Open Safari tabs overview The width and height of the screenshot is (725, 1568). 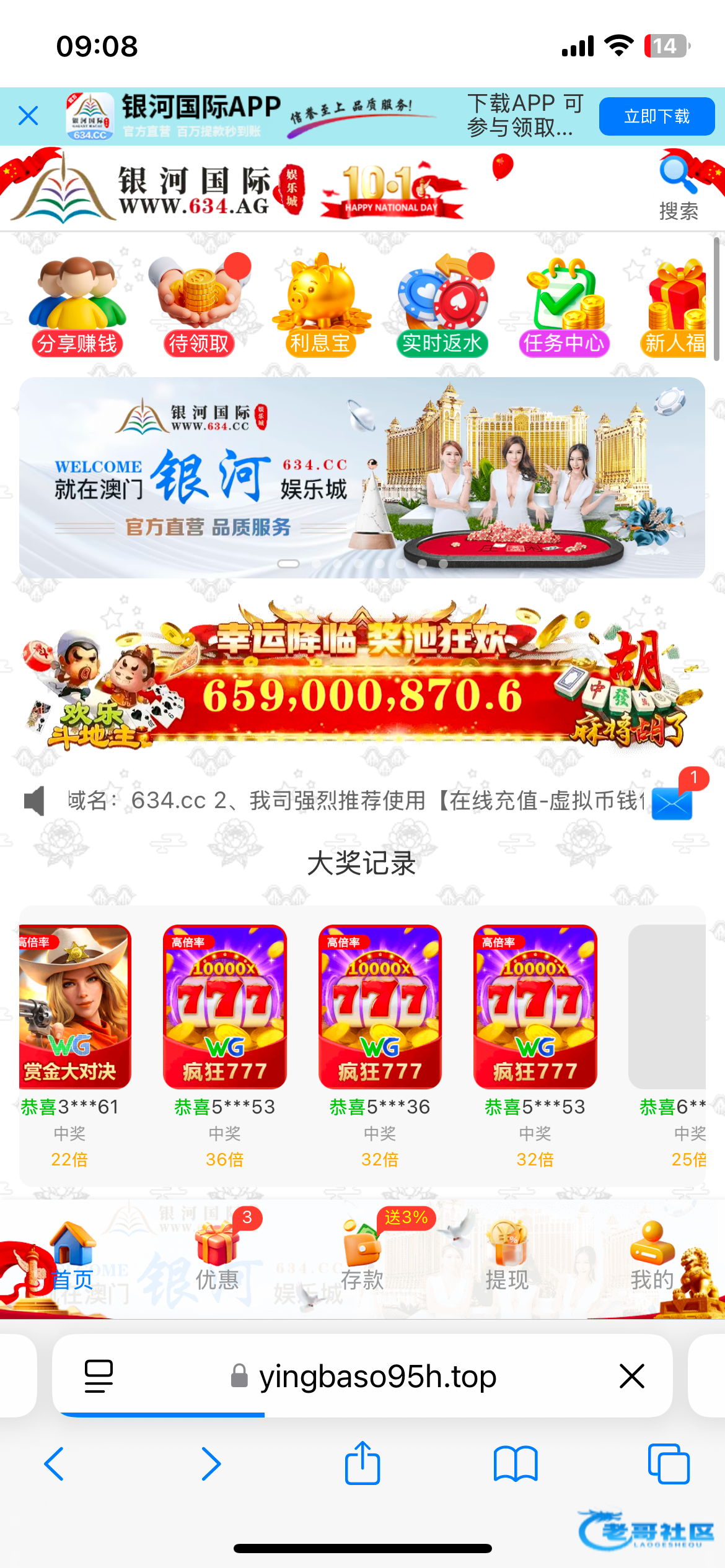[x=668, y=1464]
